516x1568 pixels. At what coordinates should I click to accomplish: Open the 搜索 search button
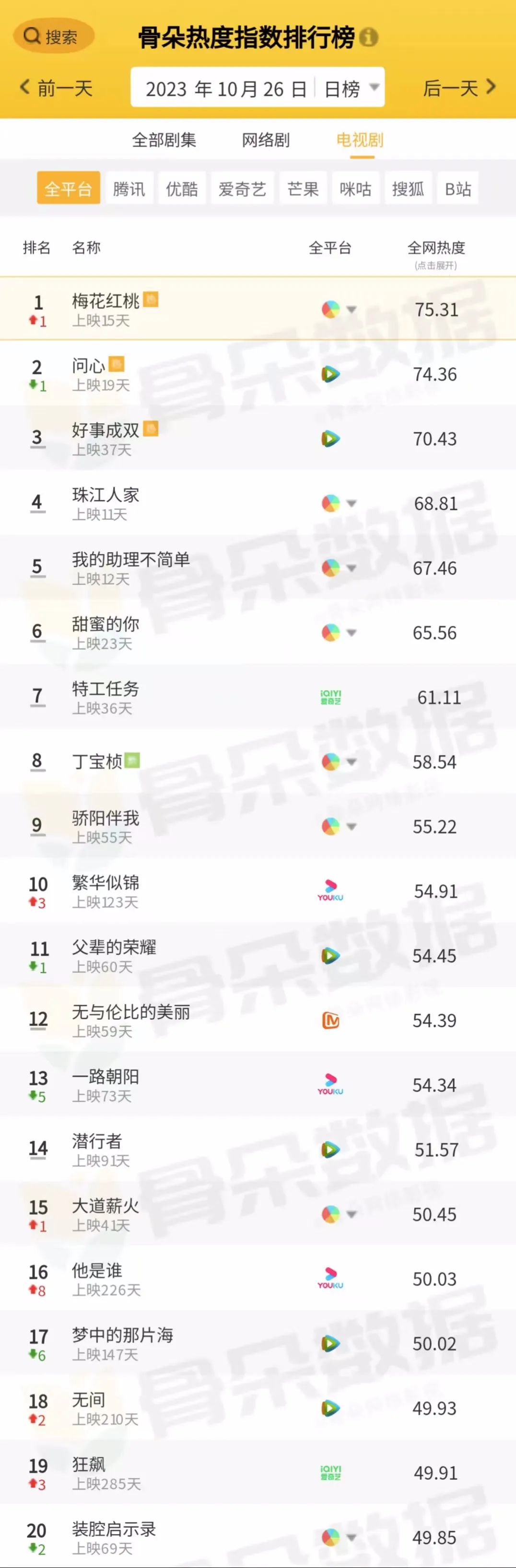tap(53, 36)
